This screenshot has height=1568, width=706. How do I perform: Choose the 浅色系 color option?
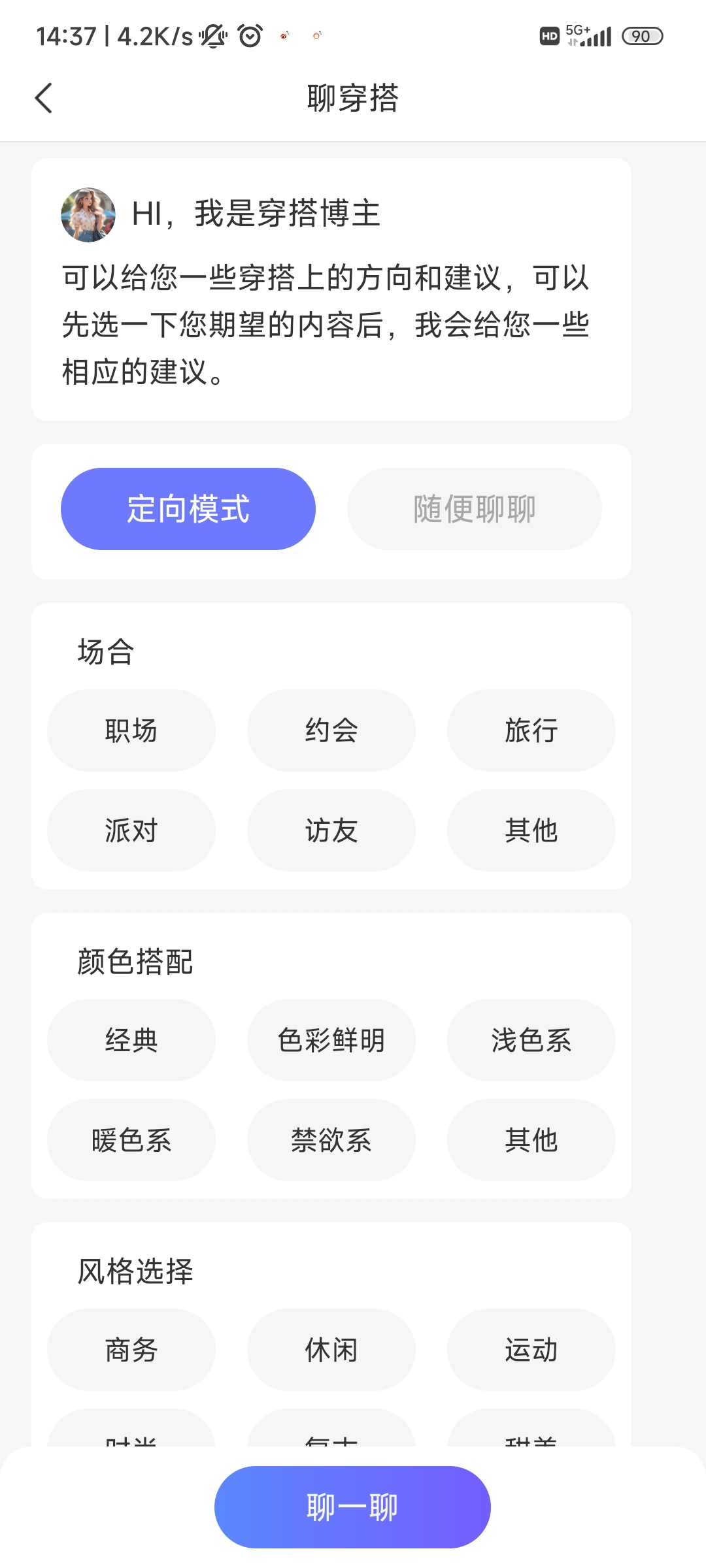click(531, 1040)
